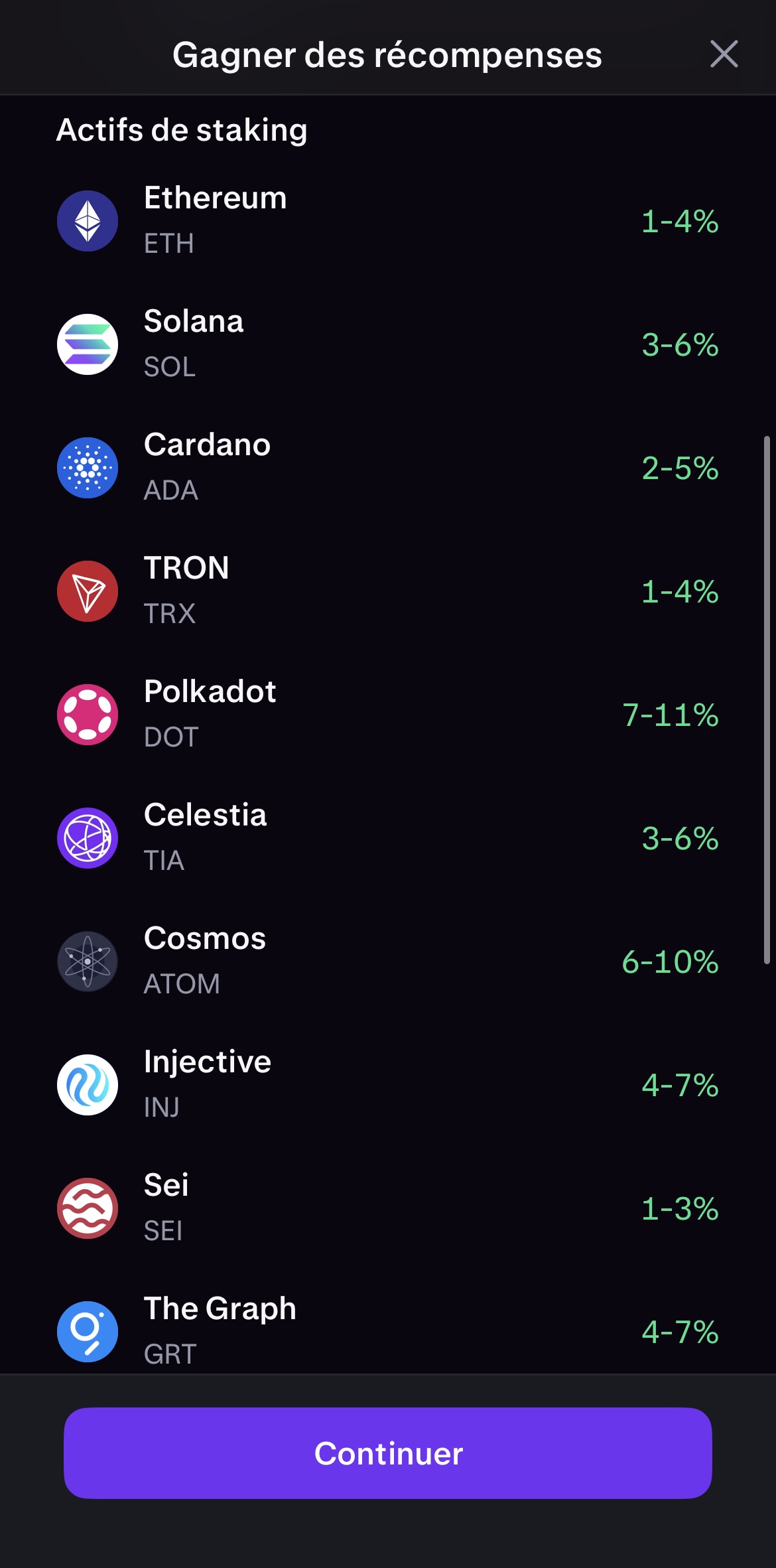The height and width of the screenshot is (1568, 776).
Task: Click the Injective logo icon
Action: pyautogui.click(x=87, y=1085)
